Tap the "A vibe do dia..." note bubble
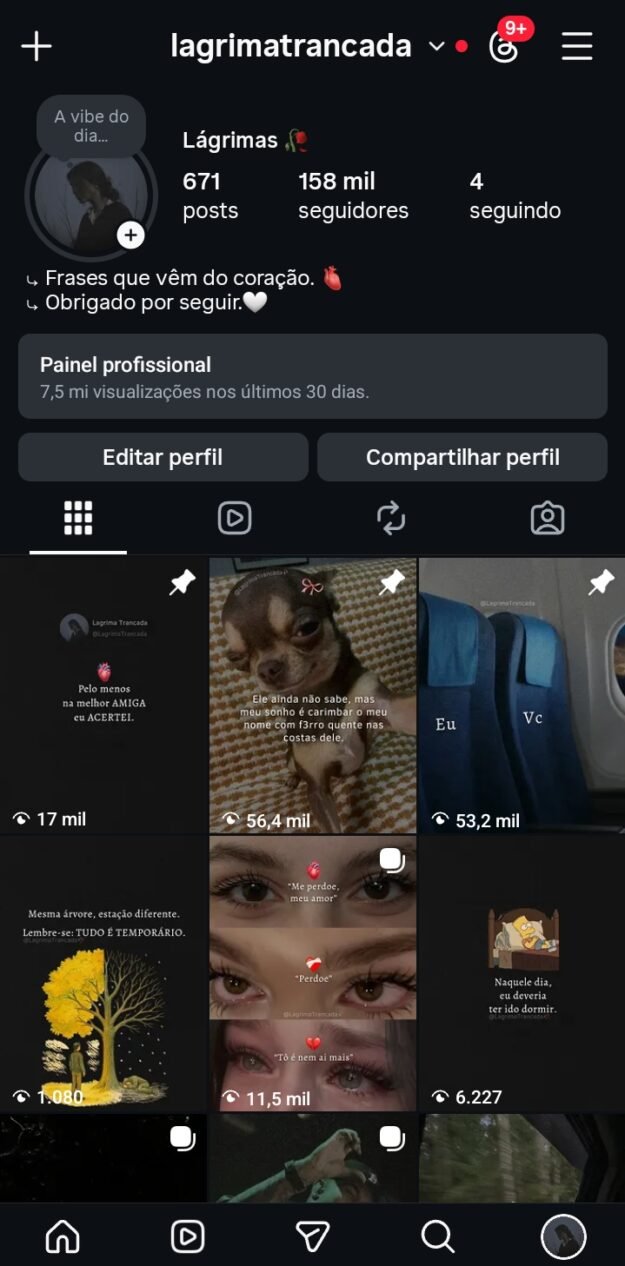This screenshot has height=1266, width=625. pos(91,125)
